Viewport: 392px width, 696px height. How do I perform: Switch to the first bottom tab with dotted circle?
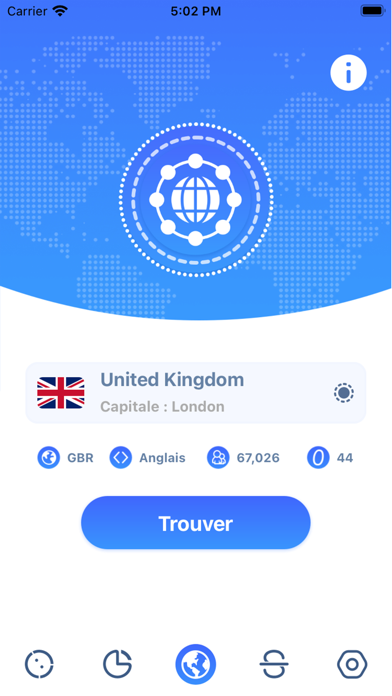tap(39, 664)
